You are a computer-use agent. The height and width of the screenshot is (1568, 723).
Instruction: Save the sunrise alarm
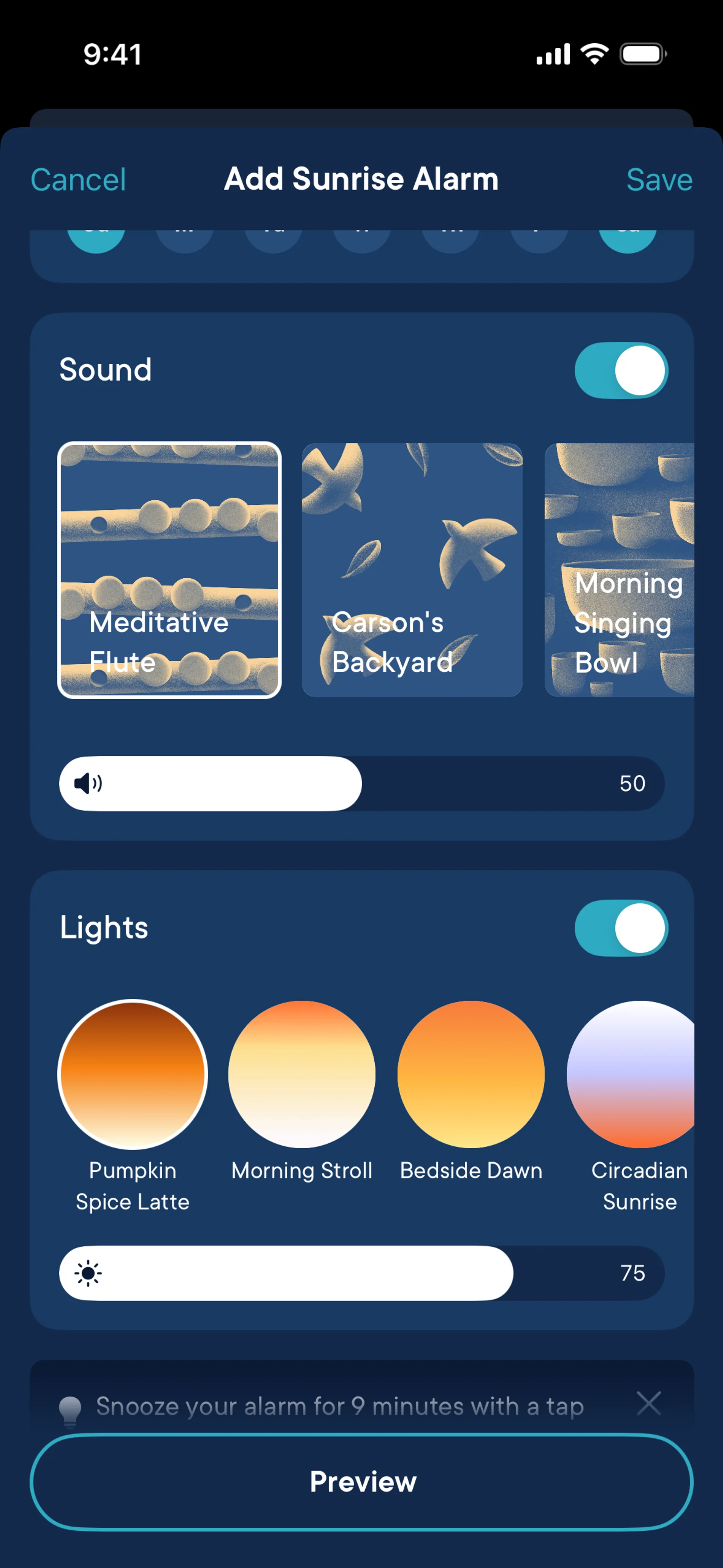(x=659, y=180)
